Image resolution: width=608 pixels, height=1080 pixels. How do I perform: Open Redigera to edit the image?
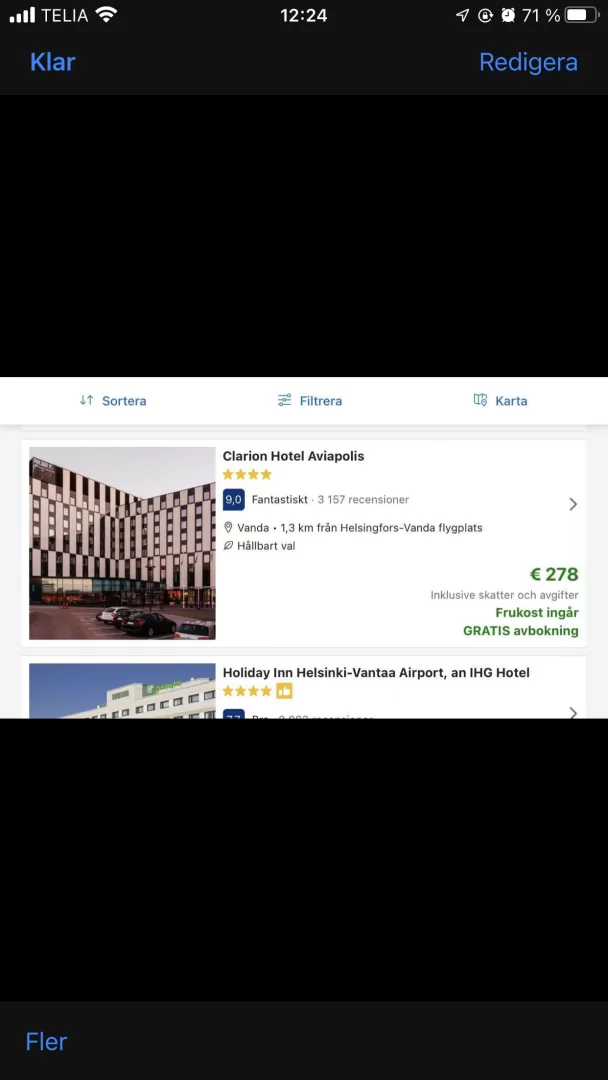(528, 62)
